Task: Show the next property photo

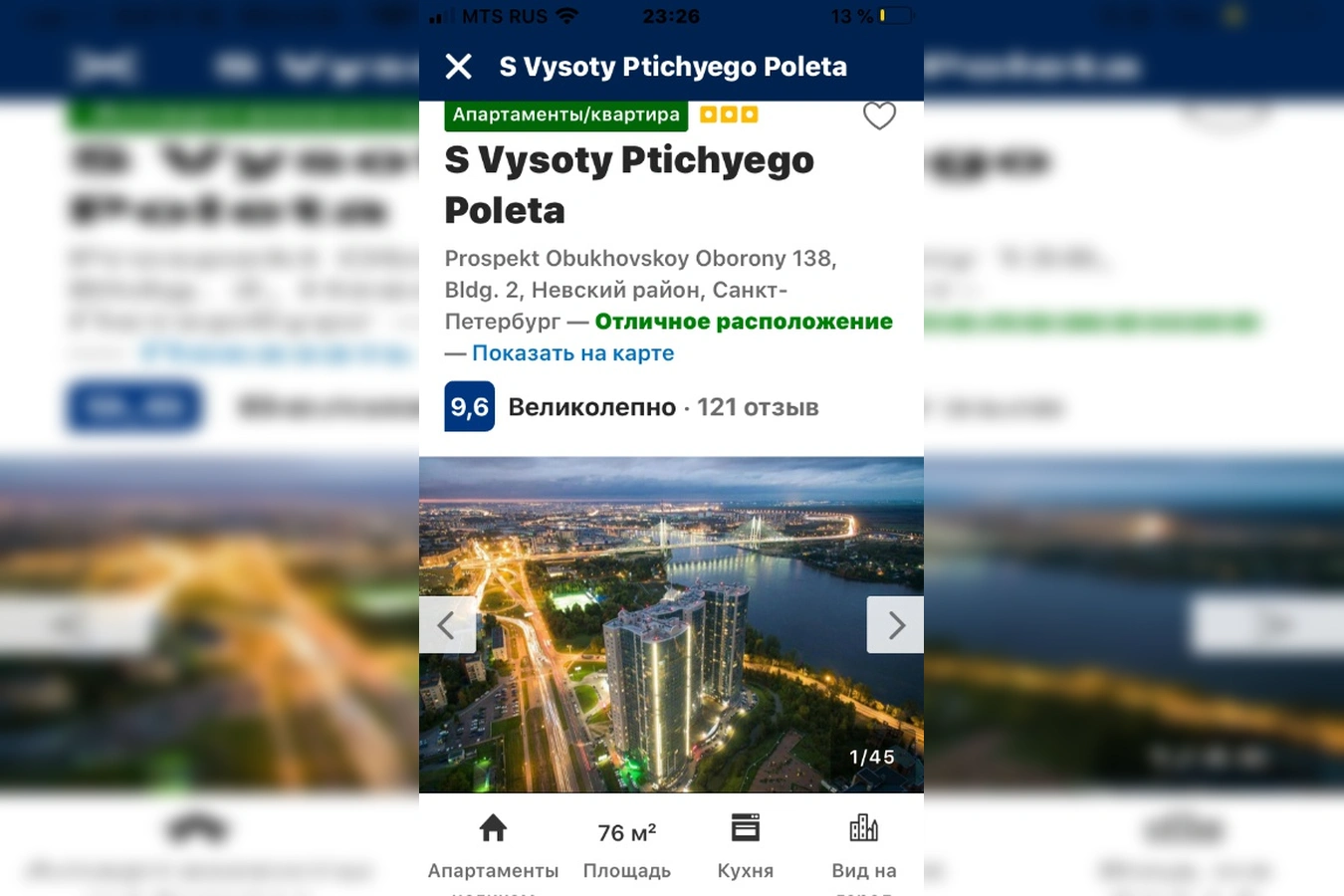Action: click(x=894, y=625)
